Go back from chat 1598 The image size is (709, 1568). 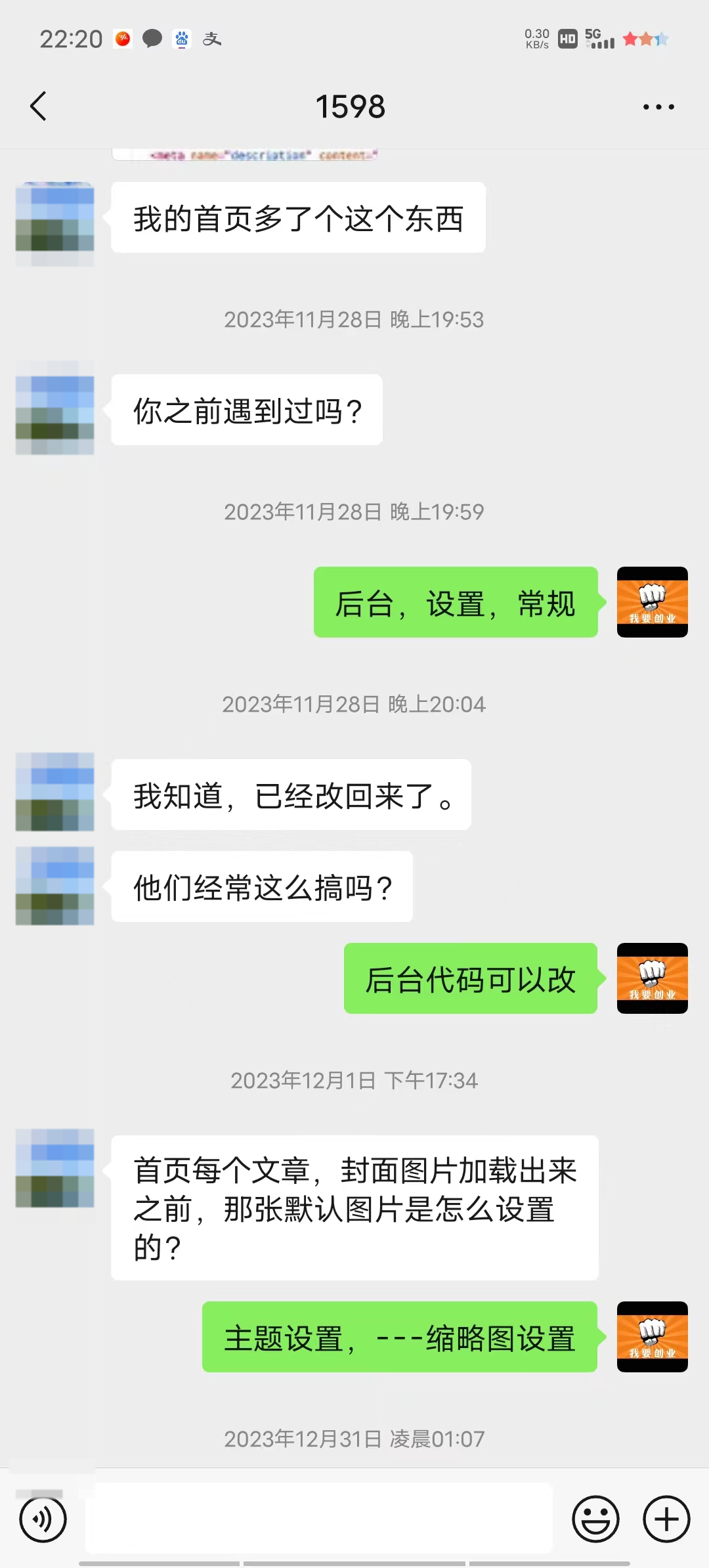click(x=39, y=106)
